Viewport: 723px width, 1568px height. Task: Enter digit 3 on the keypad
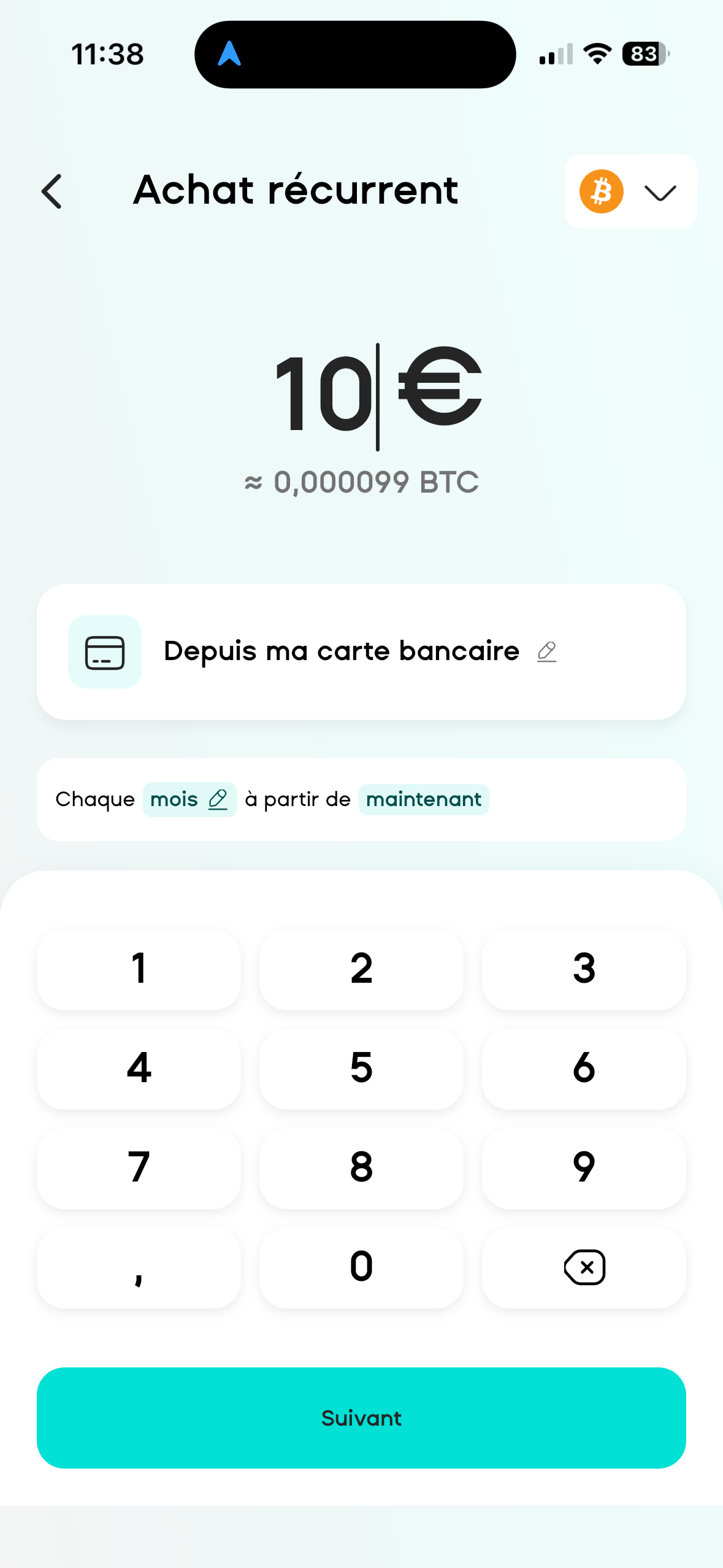tap(584, 969)
